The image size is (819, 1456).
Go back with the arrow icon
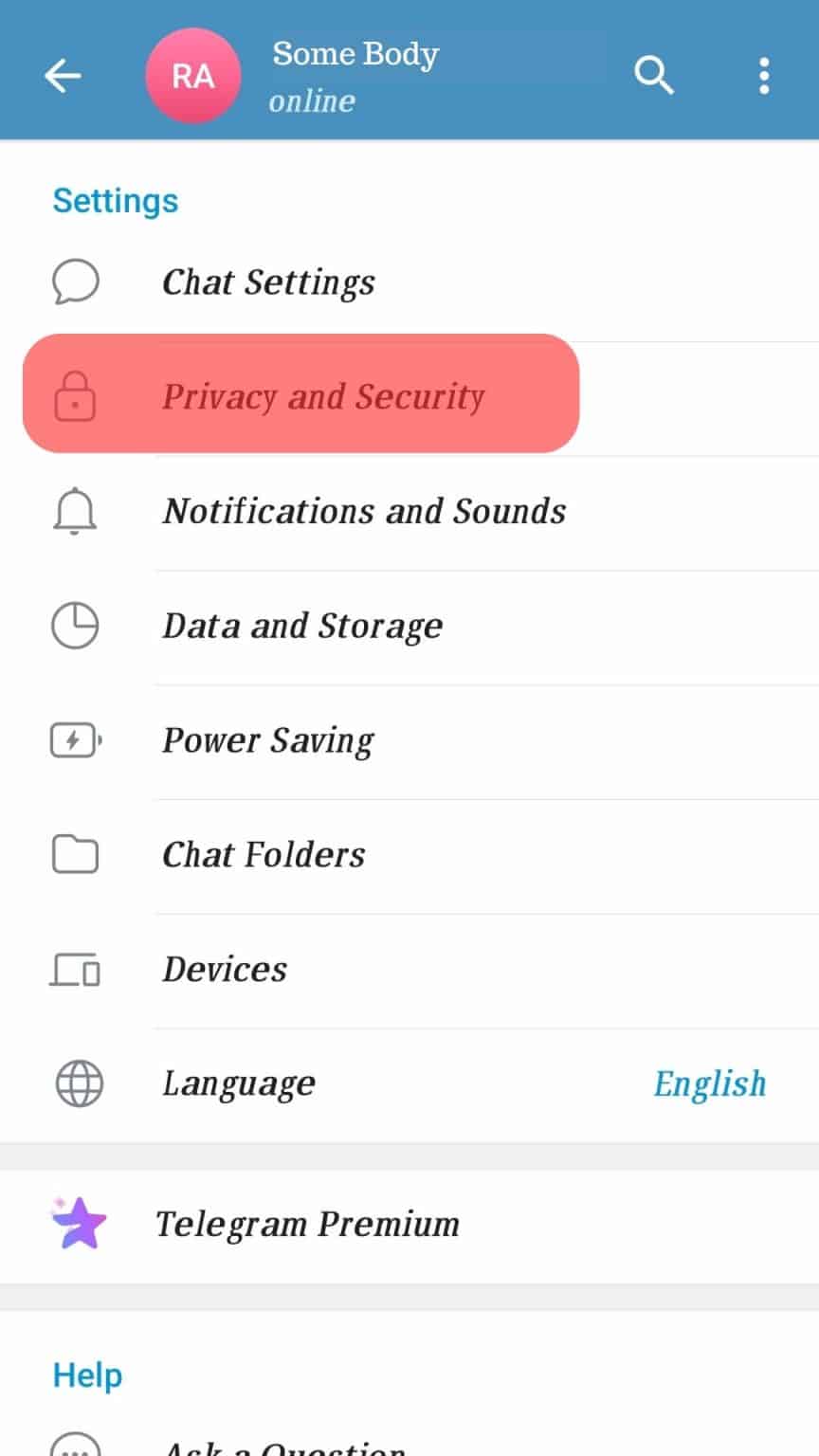click(x=63, y=76)
